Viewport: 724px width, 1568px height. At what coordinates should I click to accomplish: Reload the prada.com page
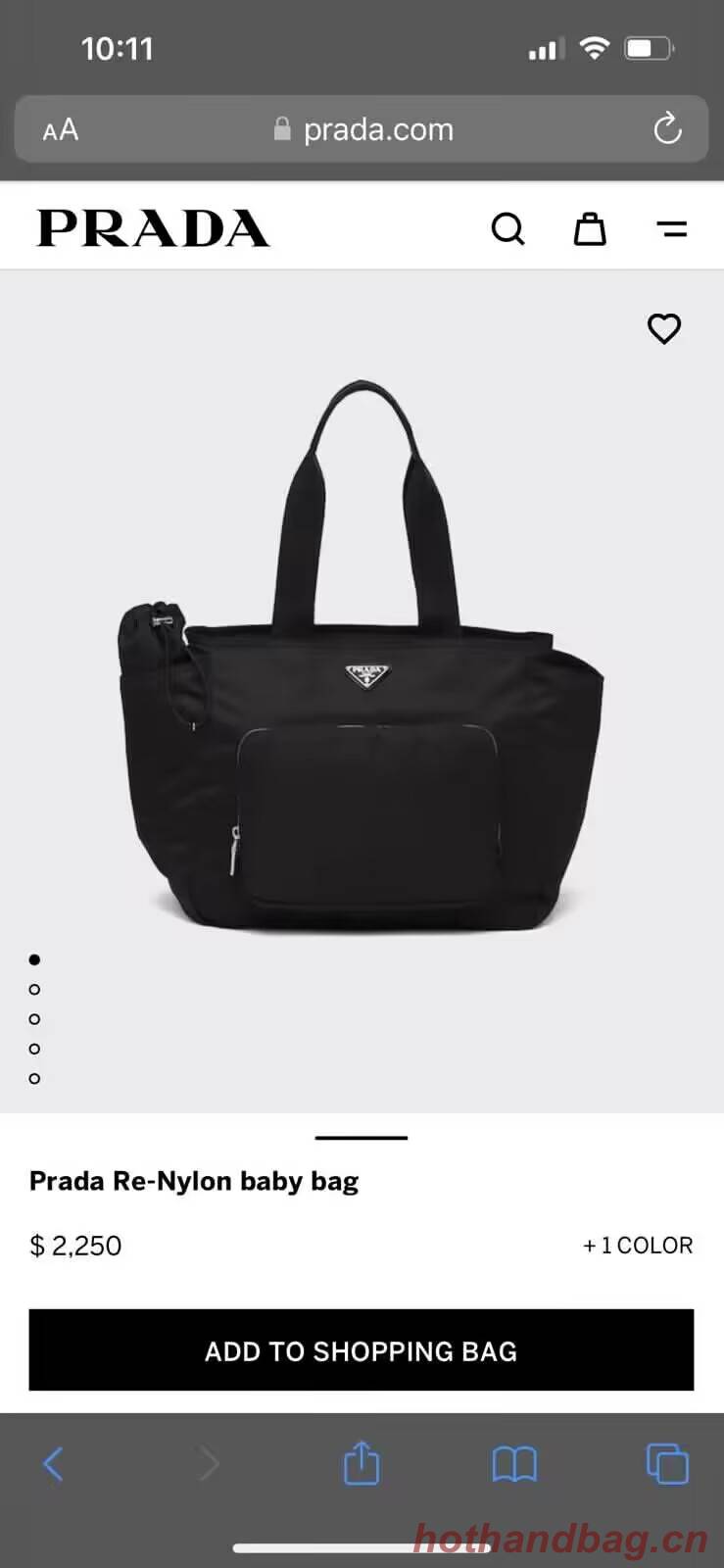[667, 128]
